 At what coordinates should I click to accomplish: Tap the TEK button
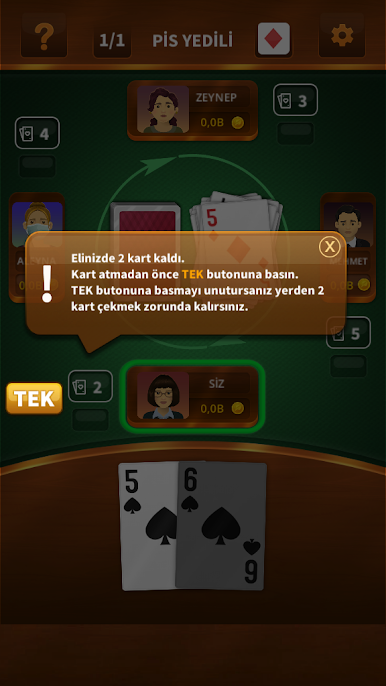click(34, 398)
